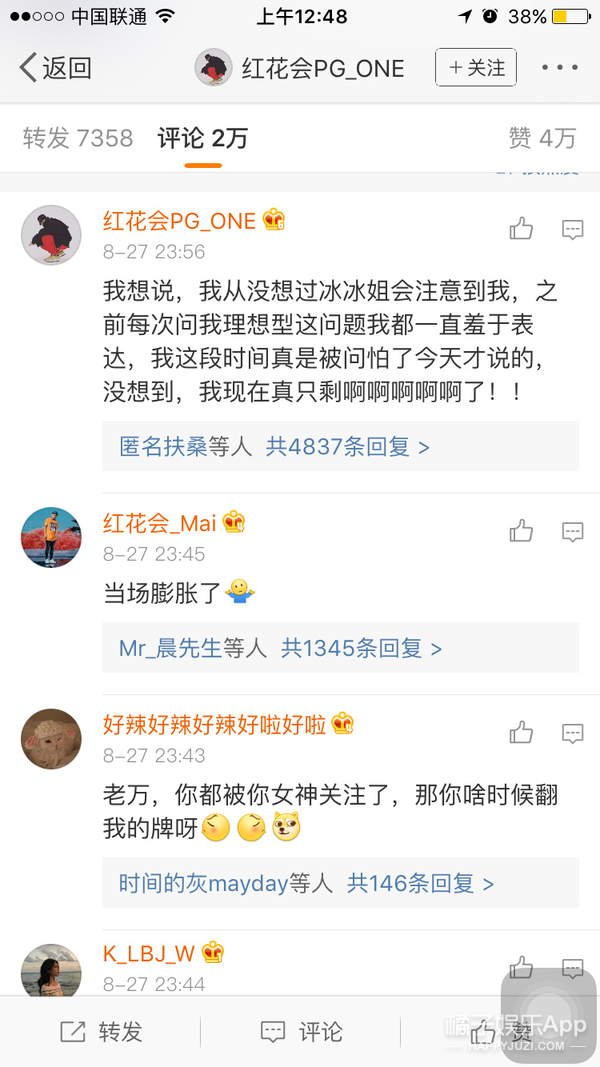Like 红花会_Mai's comment
600x1067 pixels.
[521, 532]
